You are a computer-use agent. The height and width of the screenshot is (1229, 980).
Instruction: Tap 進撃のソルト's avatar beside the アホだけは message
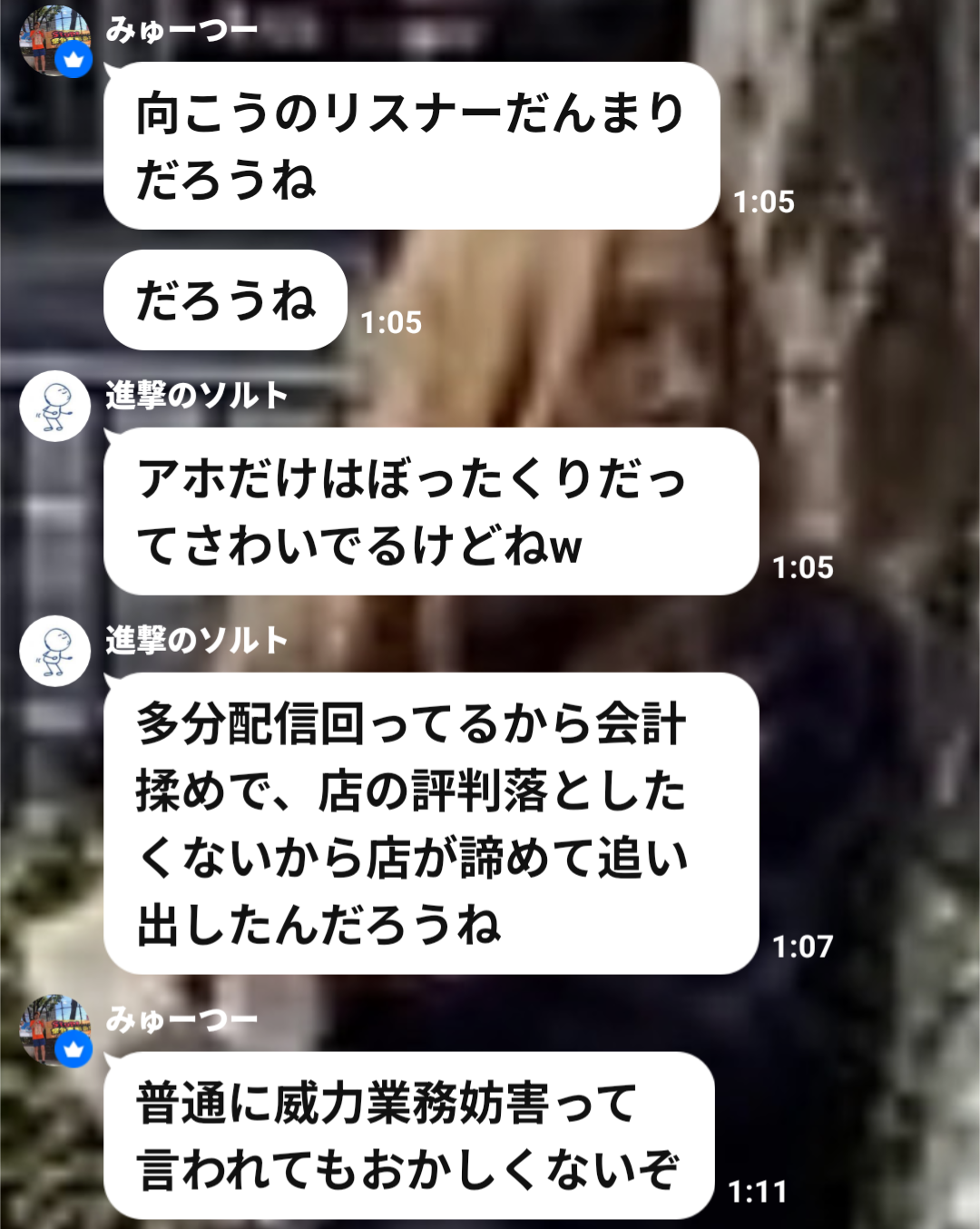pos(54,406)
